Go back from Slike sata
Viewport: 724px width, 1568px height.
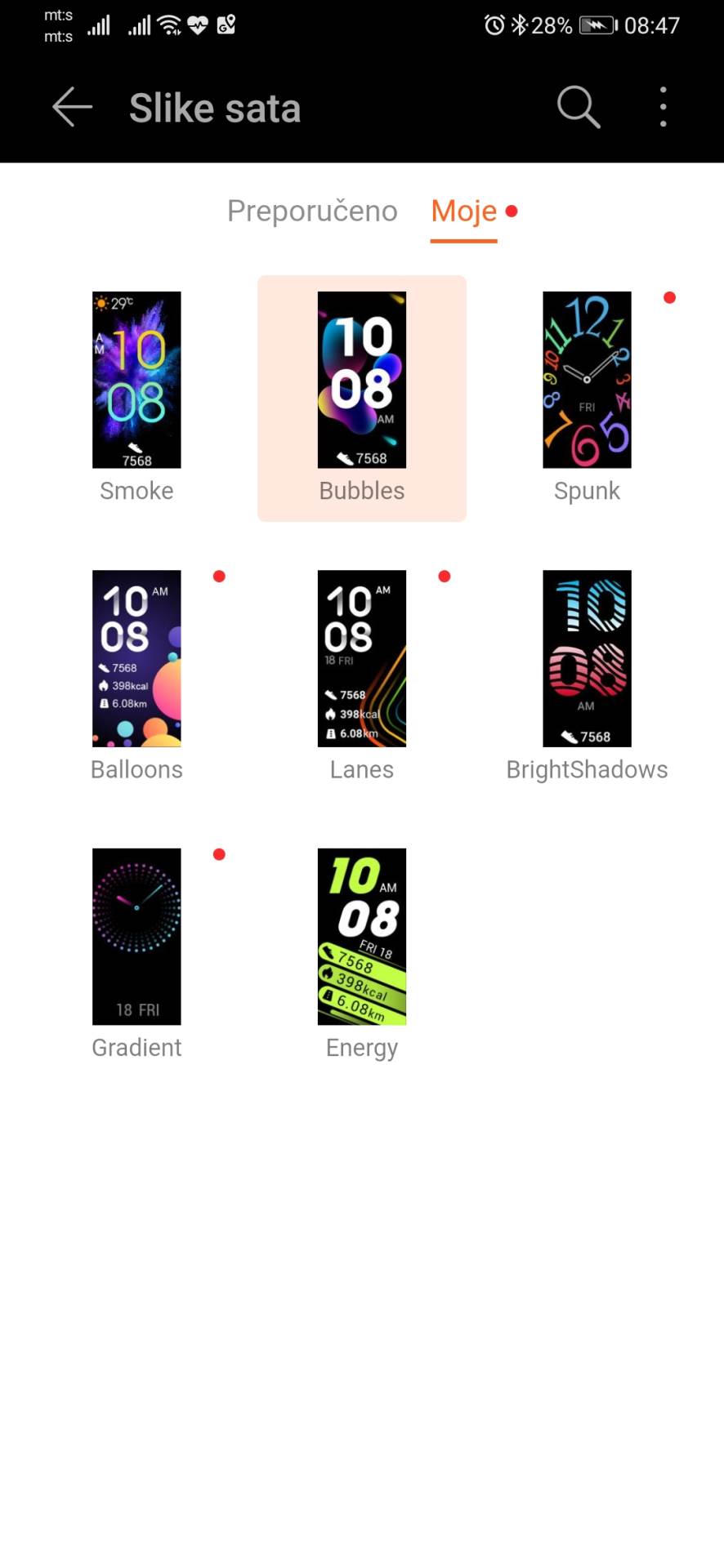72,108
